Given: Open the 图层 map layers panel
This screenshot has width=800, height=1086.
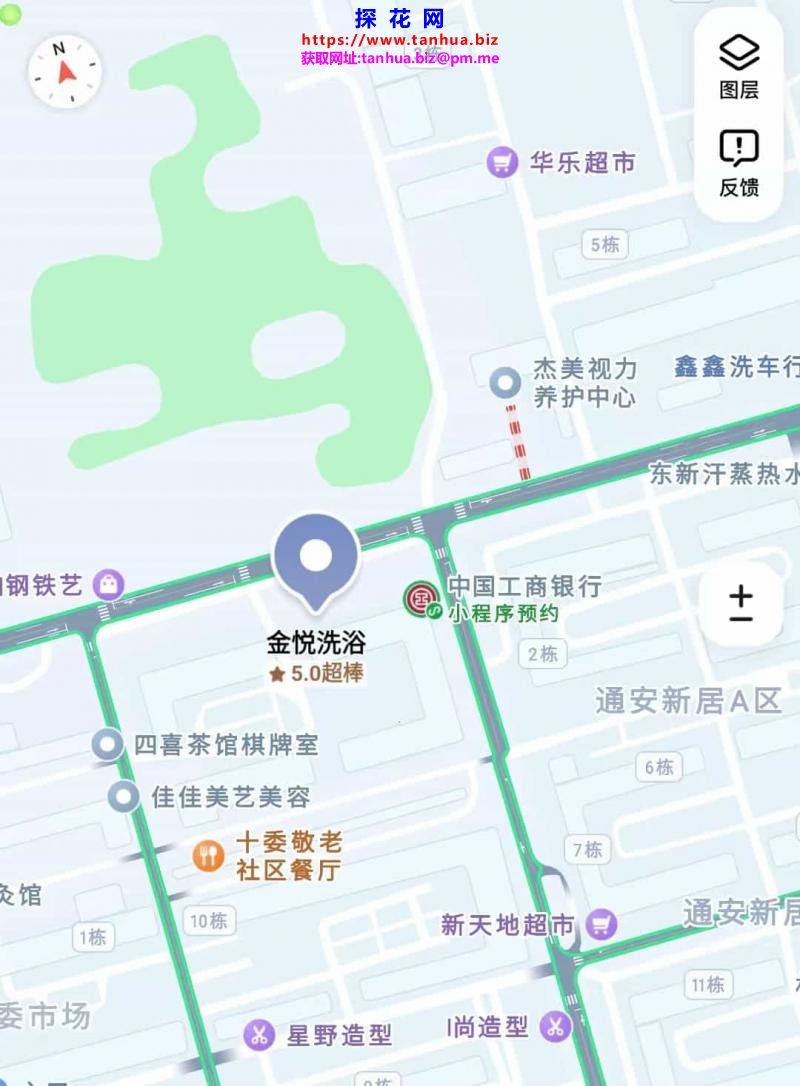Looking at the screenshot, I should (x=739, y=66).
